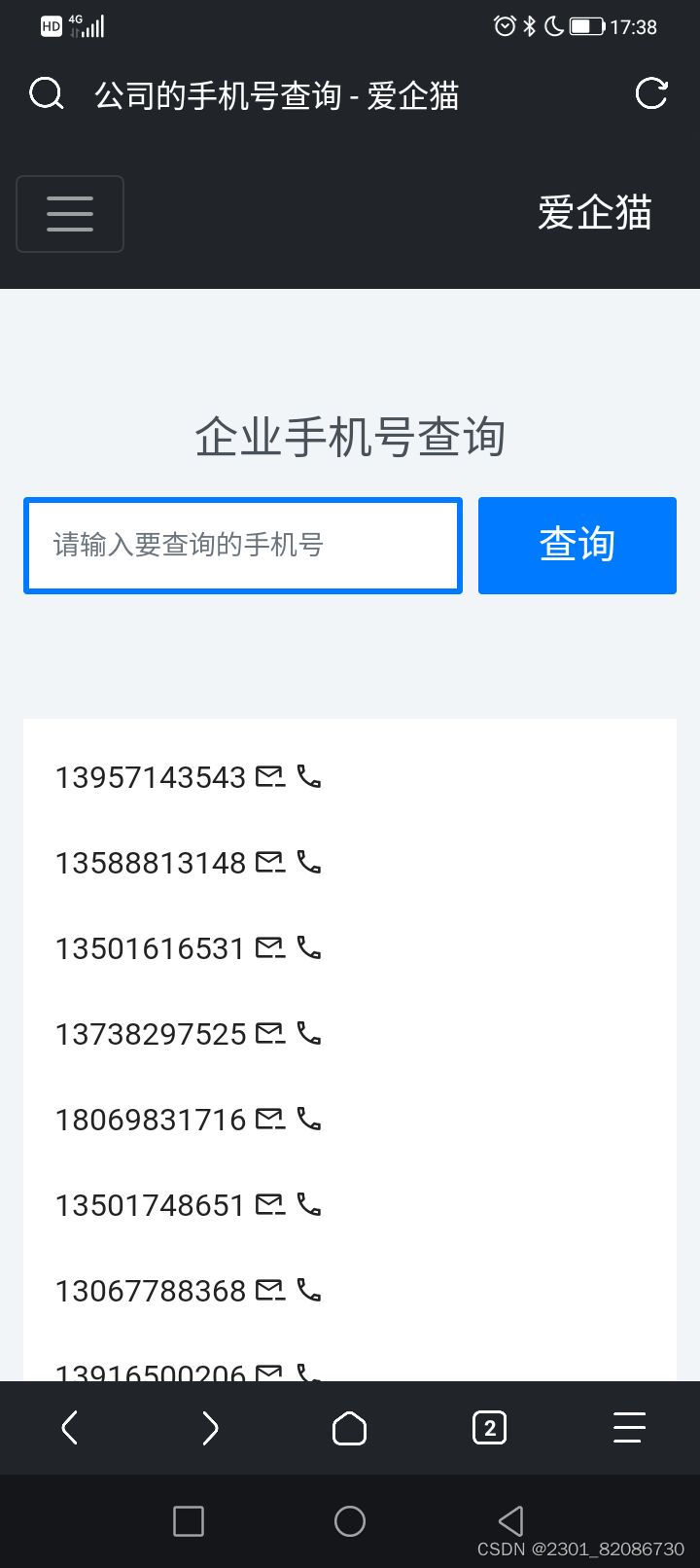This screenshot has width=700, height=1568.
Task: Focus the phone number input field
Action: (243, 546)
